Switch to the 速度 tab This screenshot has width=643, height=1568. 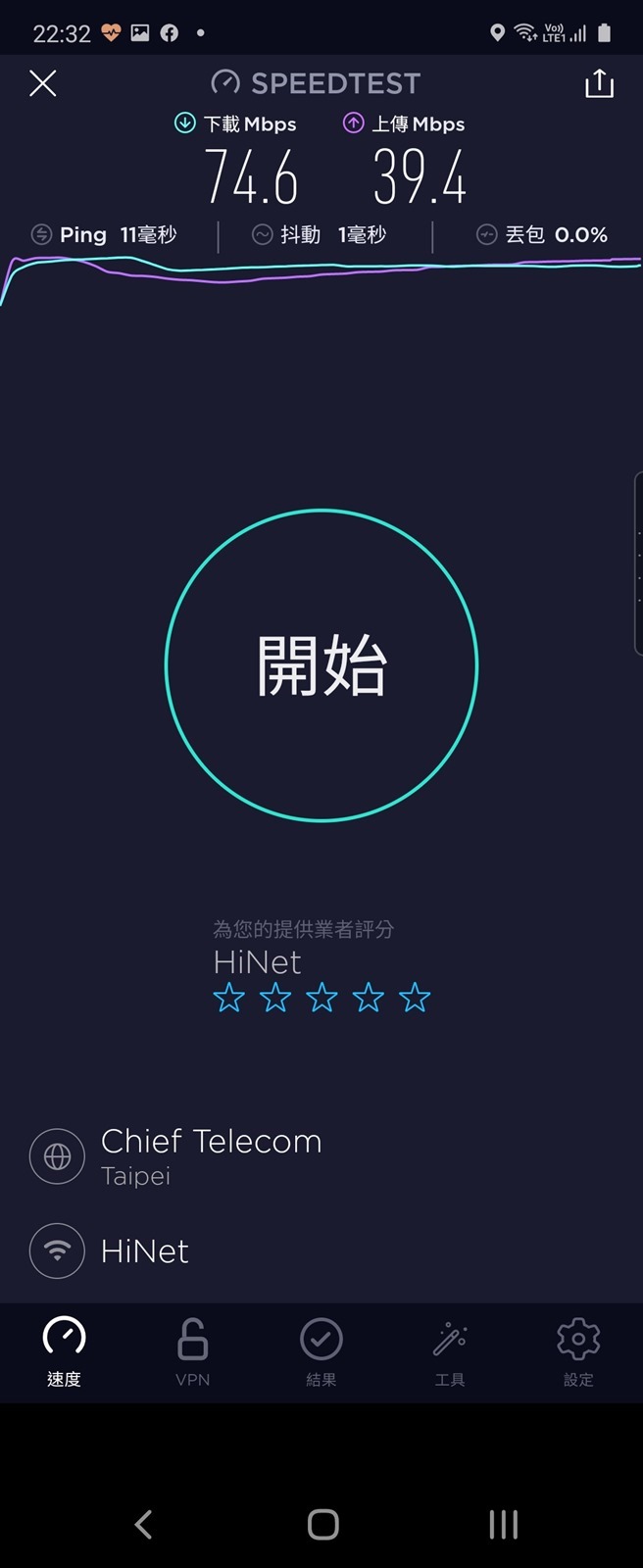(x=64, y=1352)
